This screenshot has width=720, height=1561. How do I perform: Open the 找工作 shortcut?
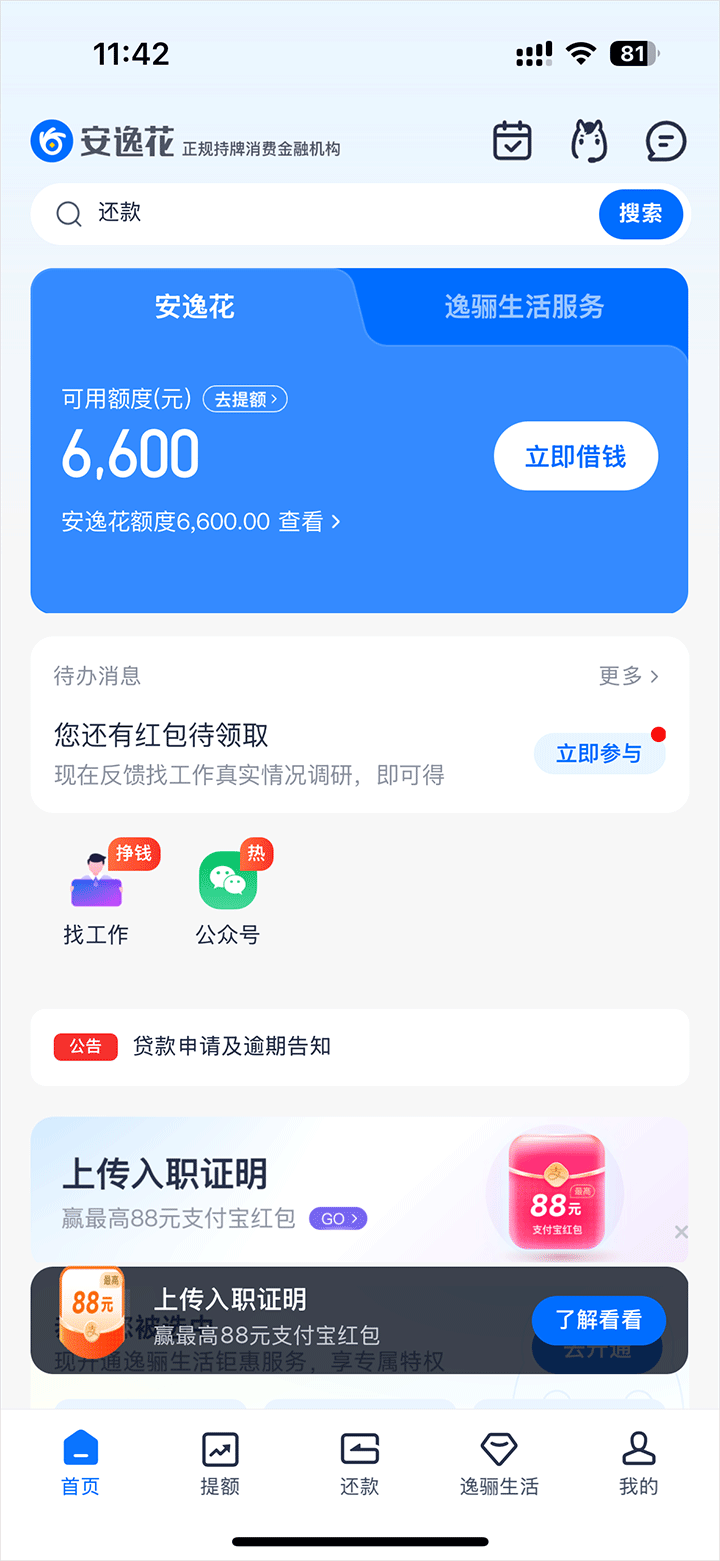pyautogui.click(x=97, y=896)
